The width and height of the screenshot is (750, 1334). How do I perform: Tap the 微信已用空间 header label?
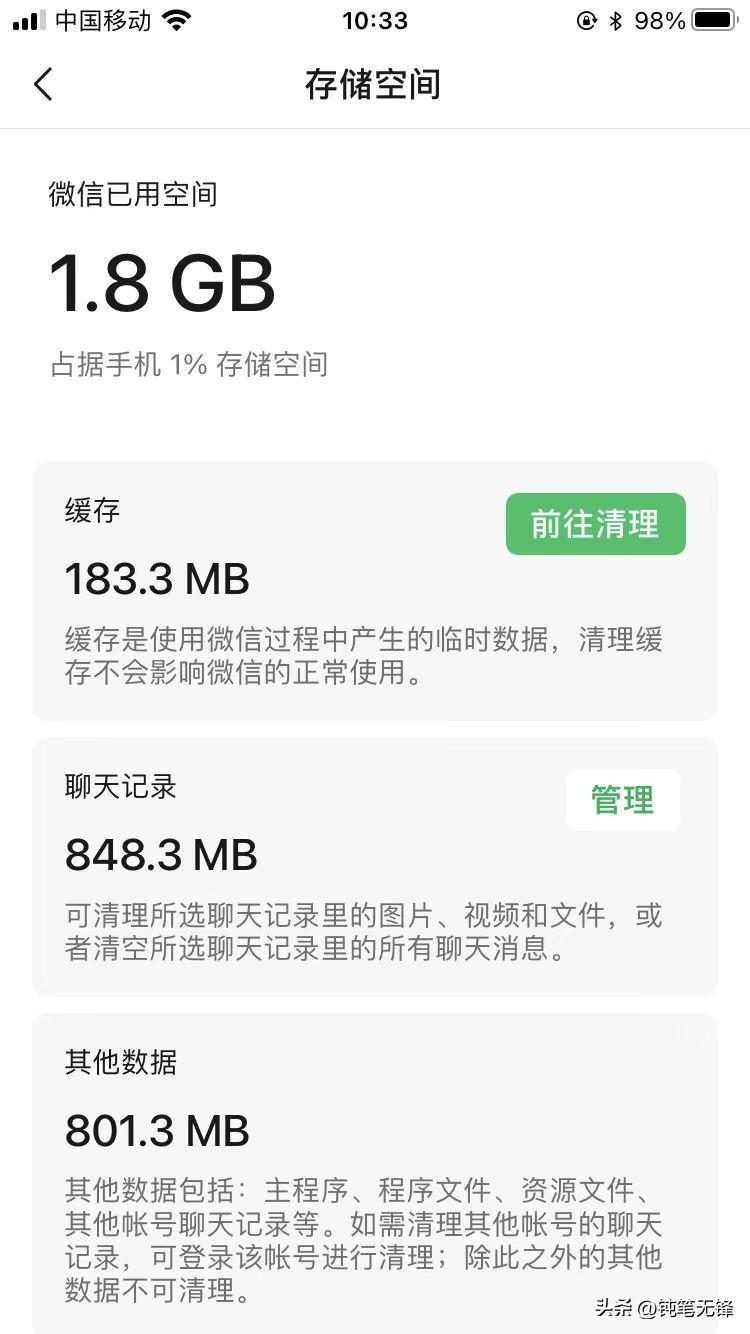pyautogui.click(x=133, y=195)
